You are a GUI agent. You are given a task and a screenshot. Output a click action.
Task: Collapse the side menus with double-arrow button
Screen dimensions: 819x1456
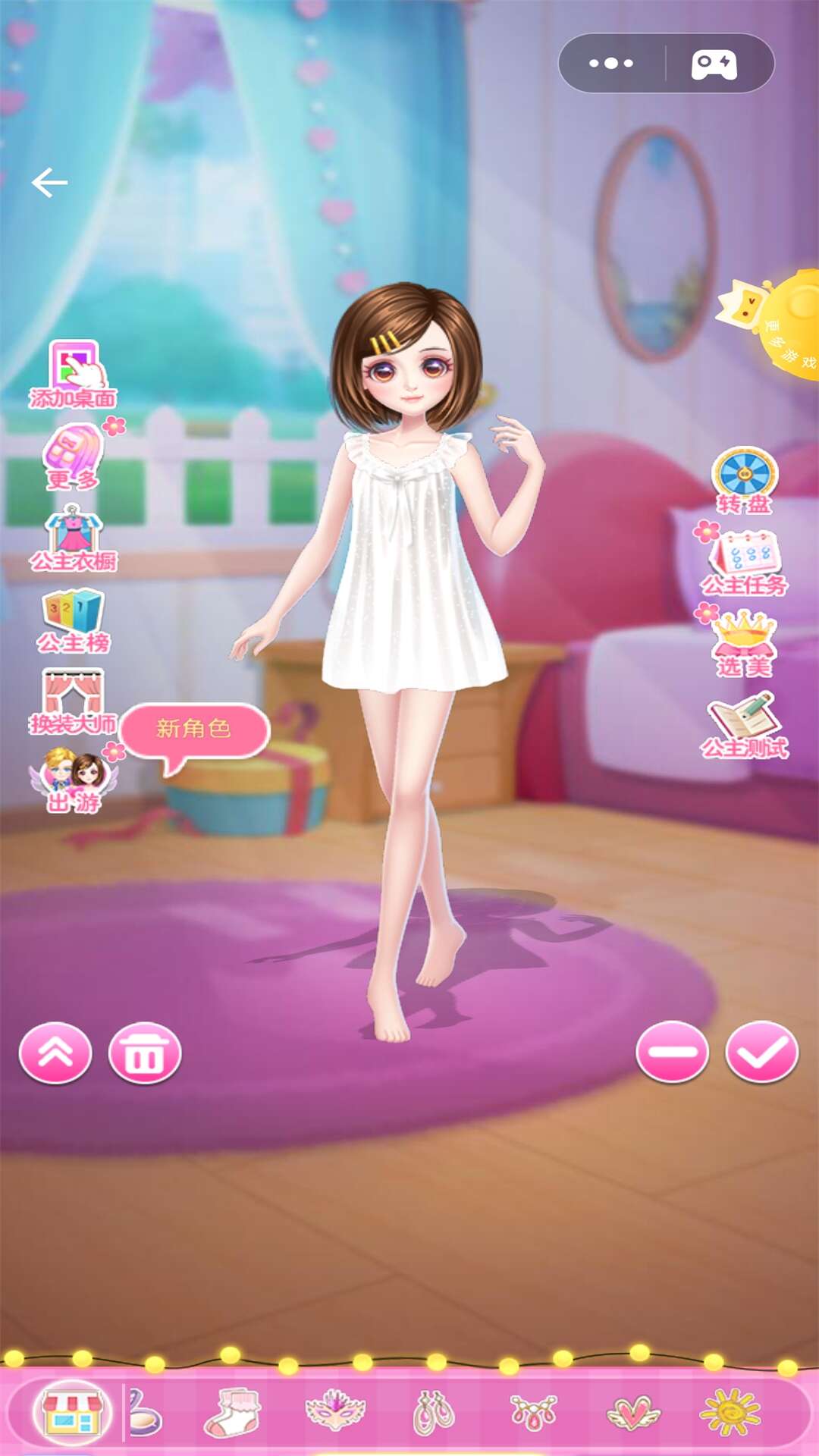coord(55,1054)
